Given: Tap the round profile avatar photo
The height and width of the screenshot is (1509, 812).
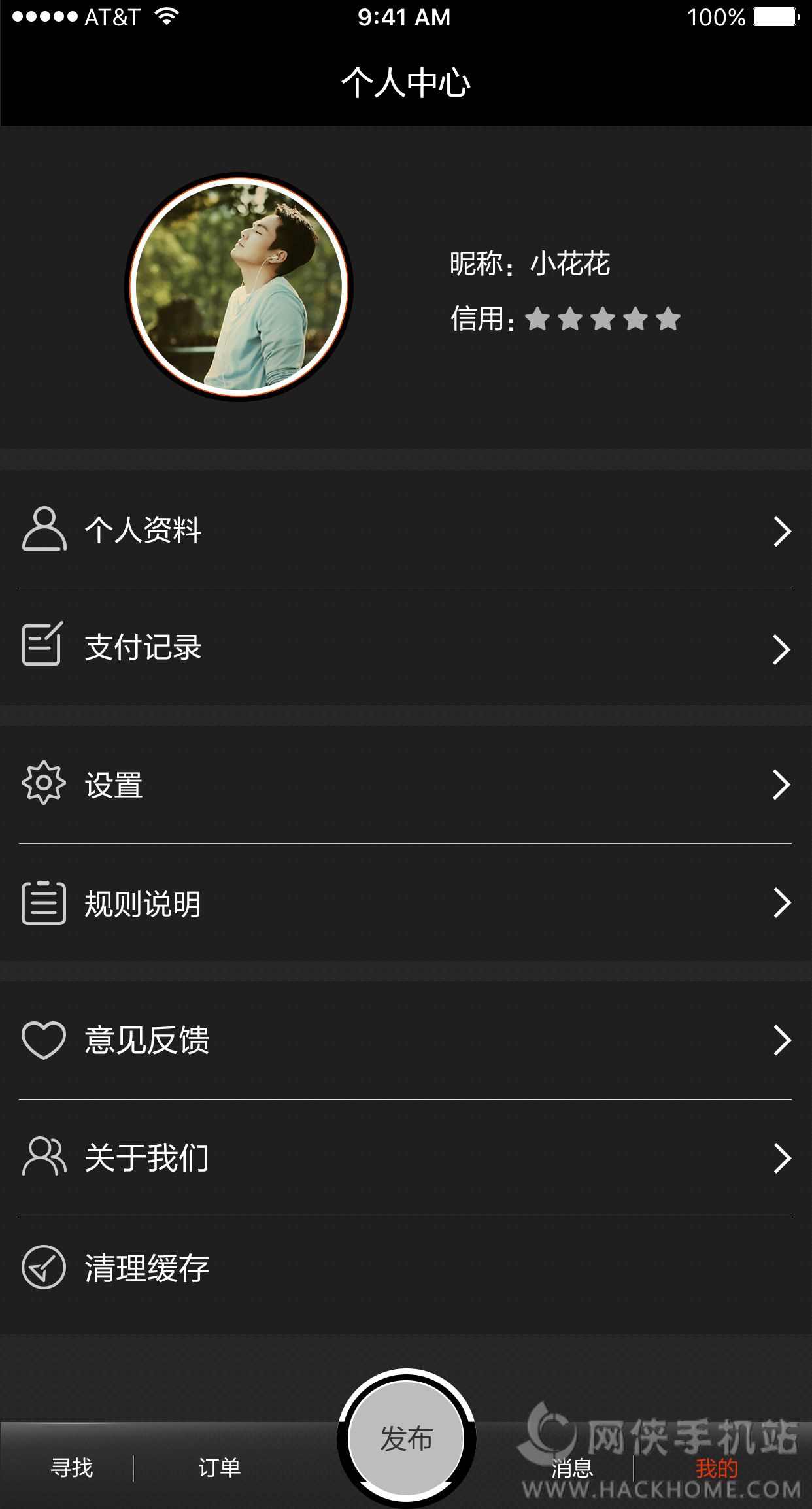Looking at the screenshot, I should [x=239, y=287].
